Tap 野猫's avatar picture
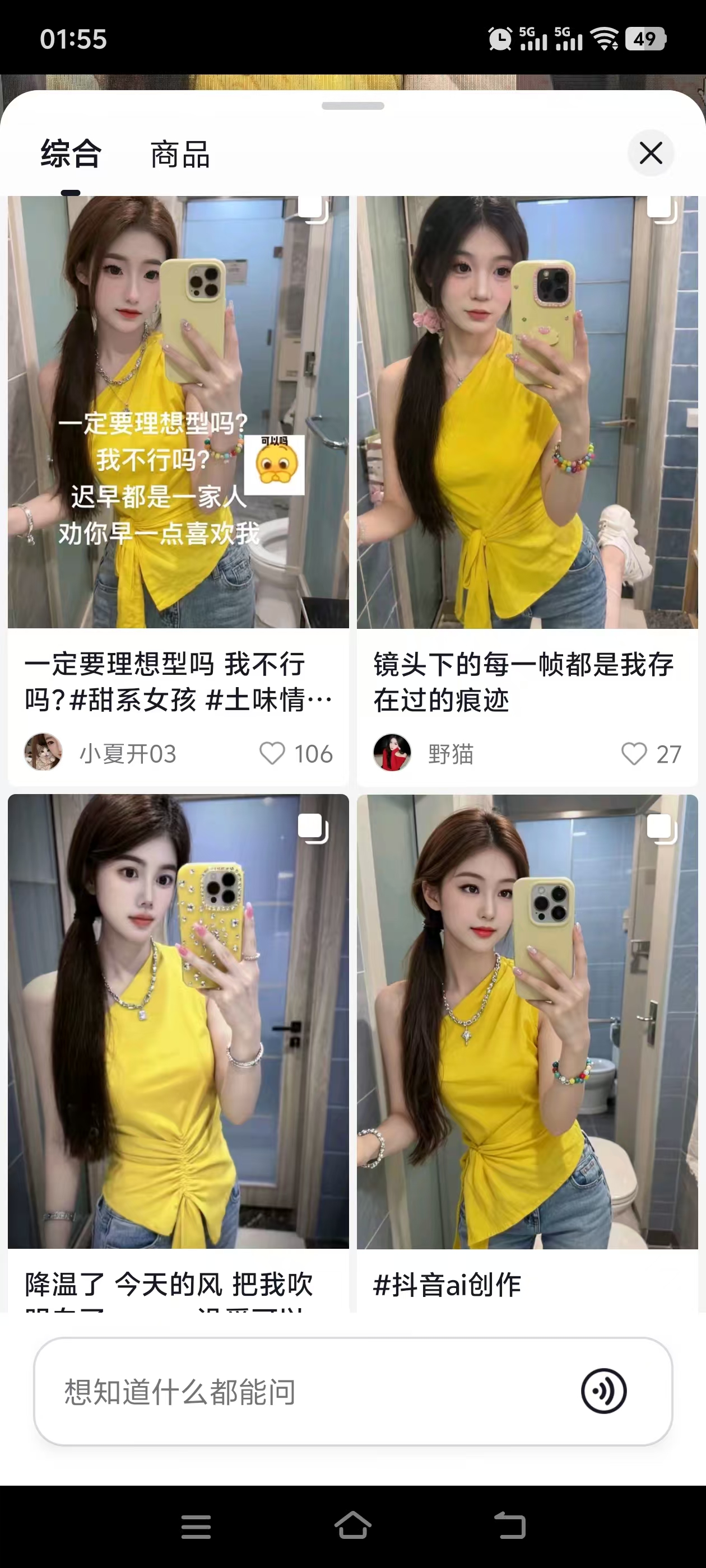Screen dimensions: 706x1568 click(x=393, y=754)
